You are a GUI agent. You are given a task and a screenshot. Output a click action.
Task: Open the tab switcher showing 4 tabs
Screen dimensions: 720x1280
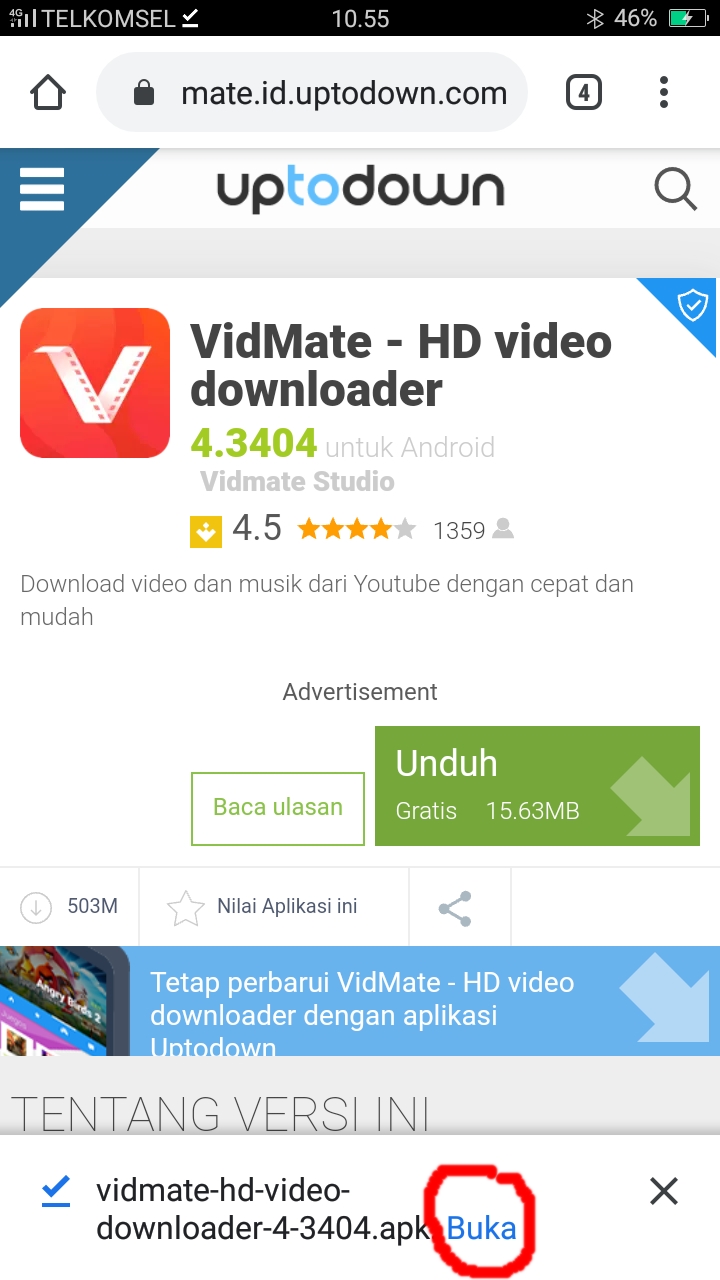tap(584, 94)
